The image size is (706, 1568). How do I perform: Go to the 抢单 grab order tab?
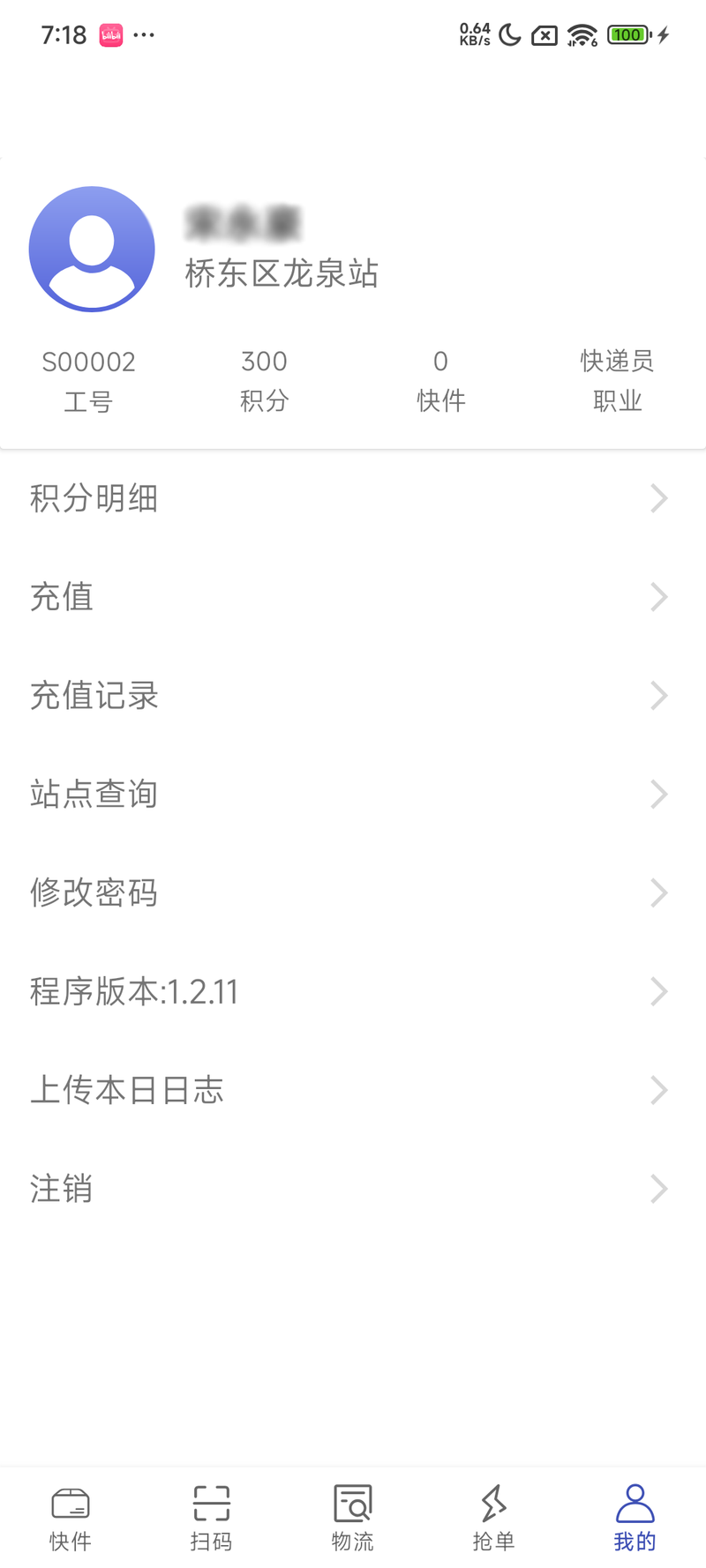tap(494, 1519)
